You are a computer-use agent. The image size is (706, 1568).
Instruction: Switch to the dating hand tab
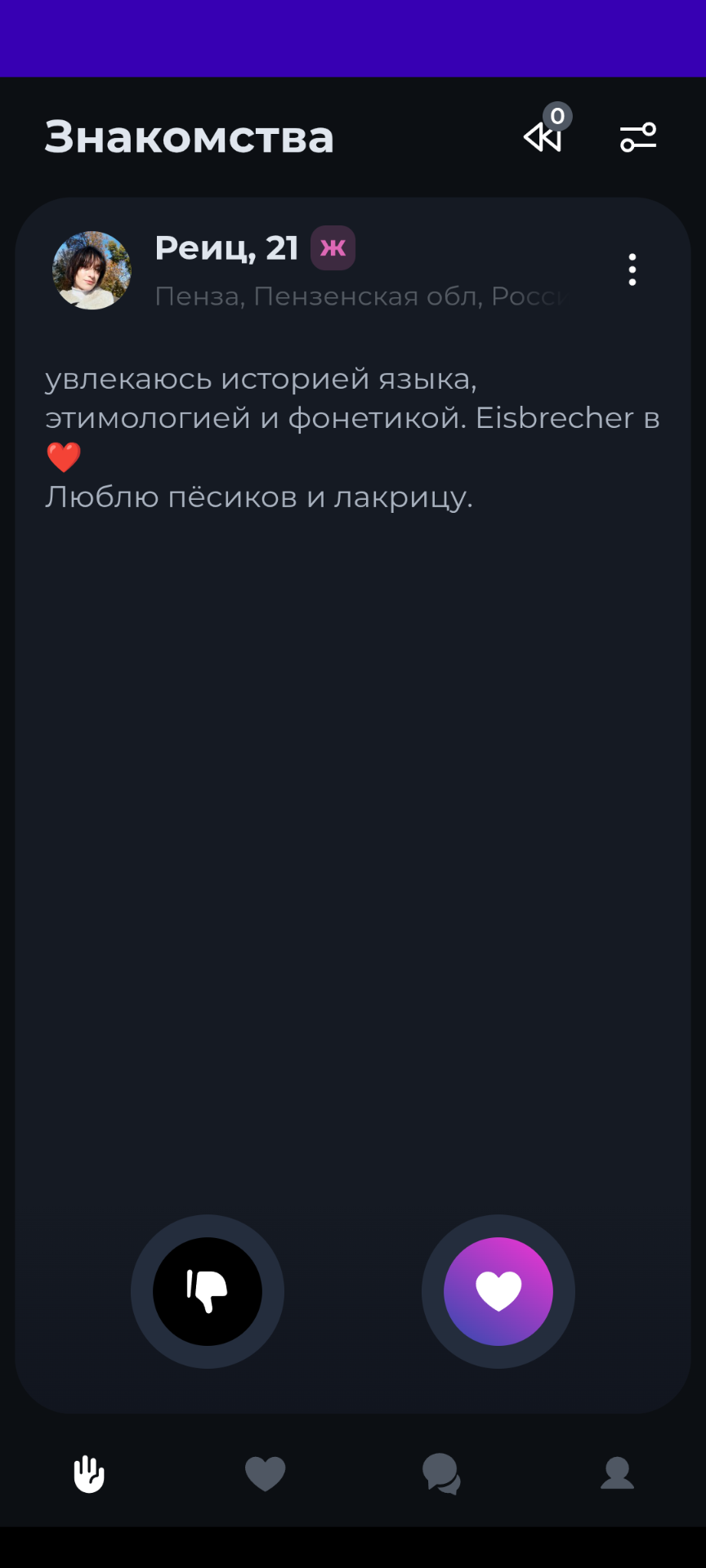[89, 1474]
